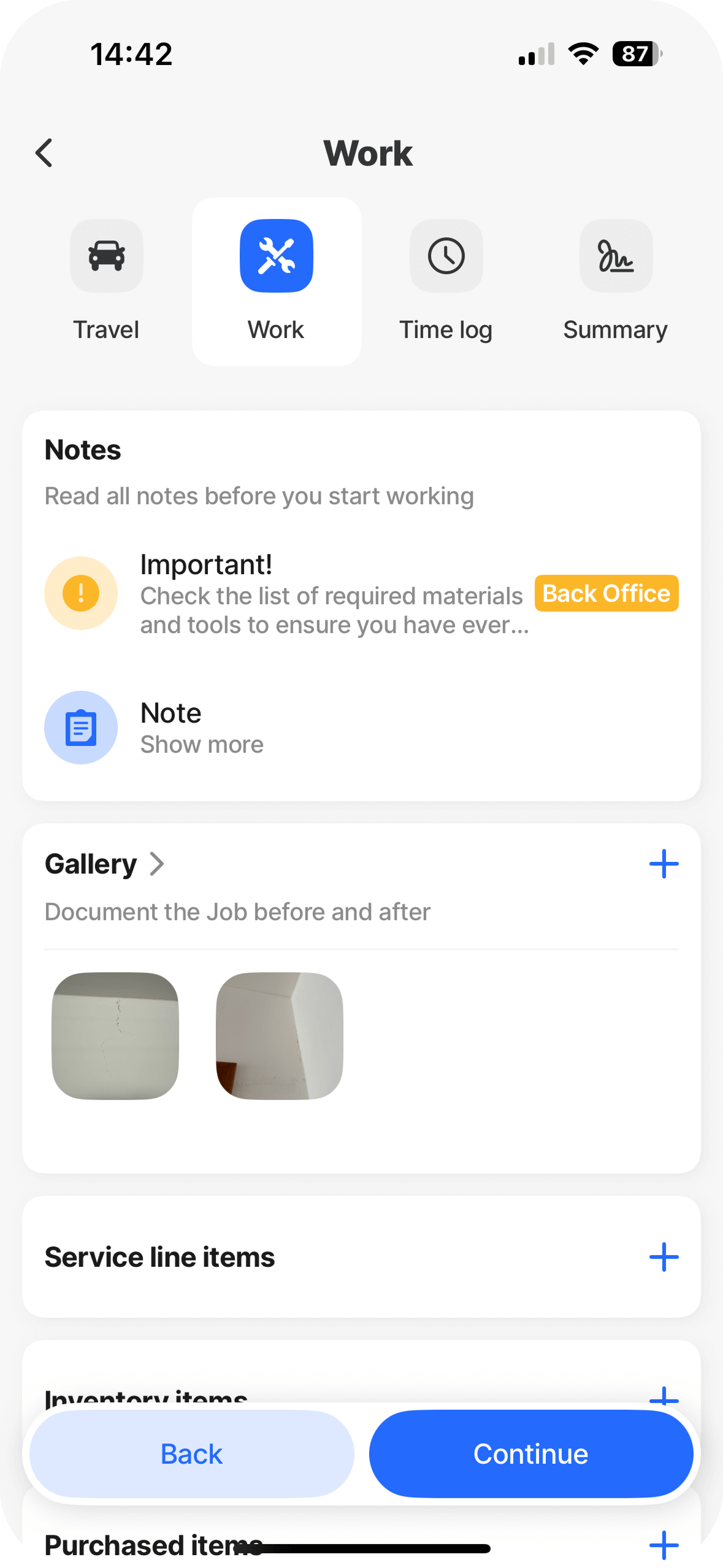Tap the bottom Back button
The width and height of the screenshot is (723, 1568).
191,1454
